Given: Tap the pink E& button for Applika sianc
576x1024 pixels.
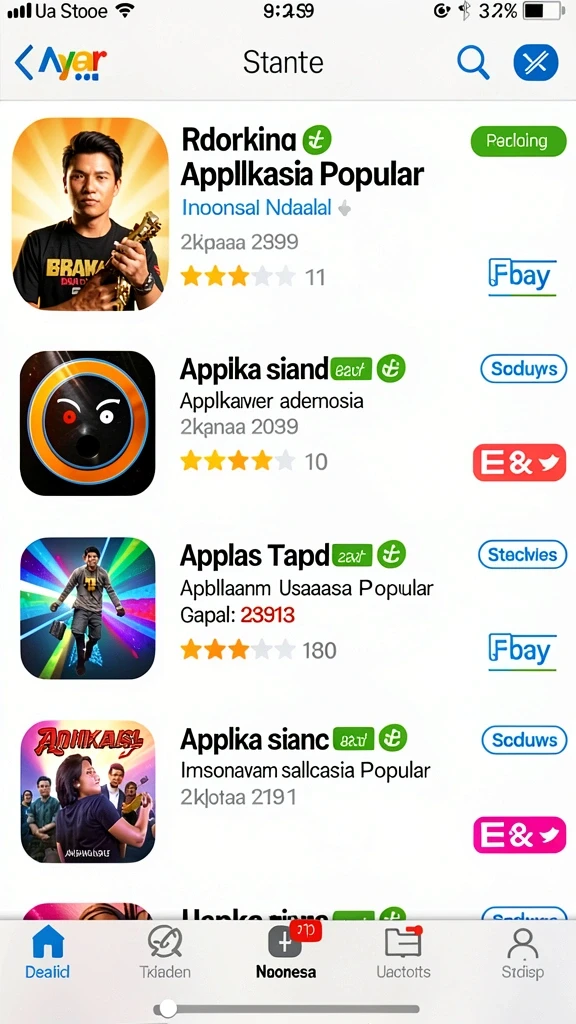Looking at the screenshot, I should [x=519, y=835].
